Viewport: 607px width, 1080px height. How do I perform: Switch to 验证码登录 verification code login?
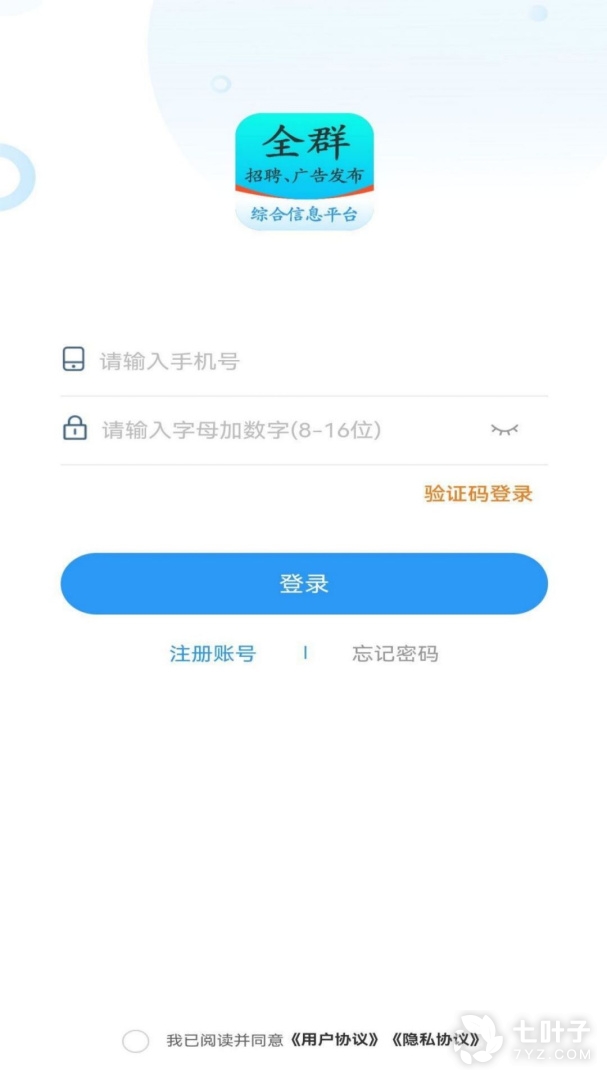478,494
